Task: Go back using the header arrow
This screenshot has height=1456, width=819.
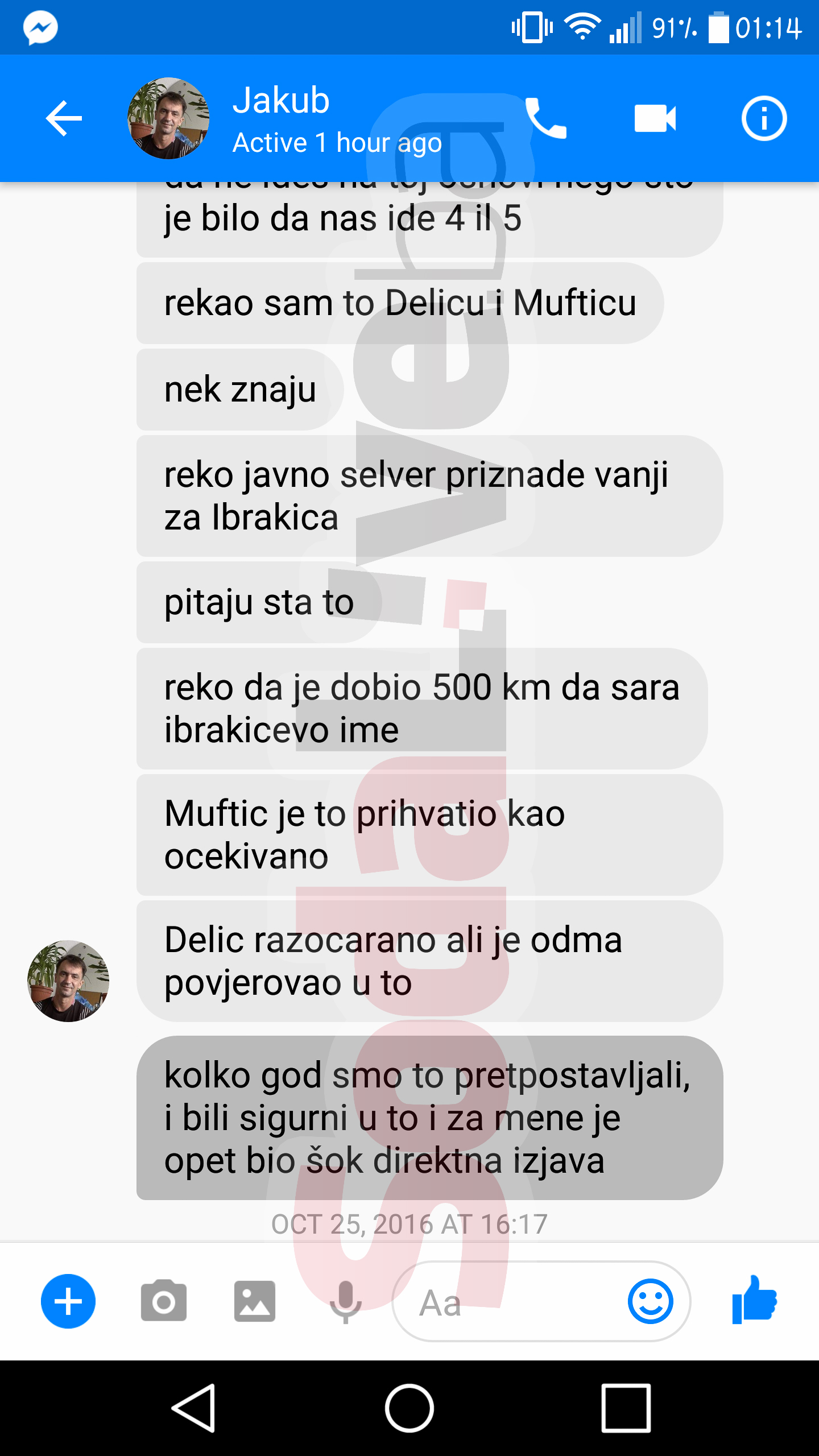Action: pyautogui.click(x=64, y=118)
